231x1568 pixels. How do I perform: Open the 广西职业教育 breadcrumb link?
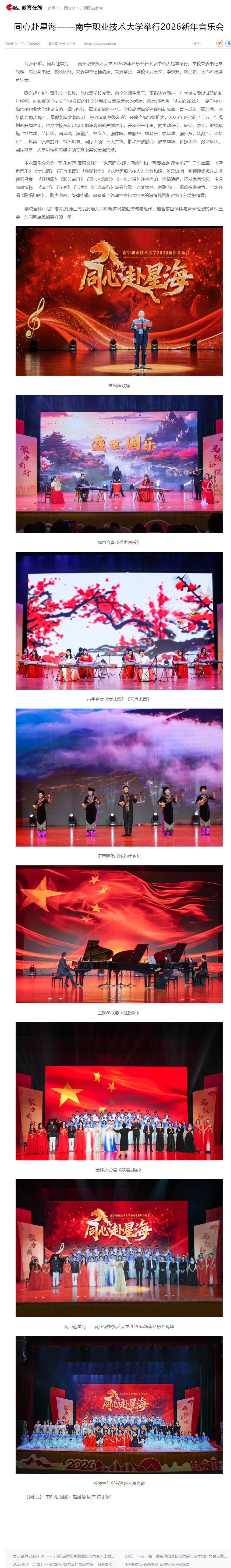tap(91, 8)
